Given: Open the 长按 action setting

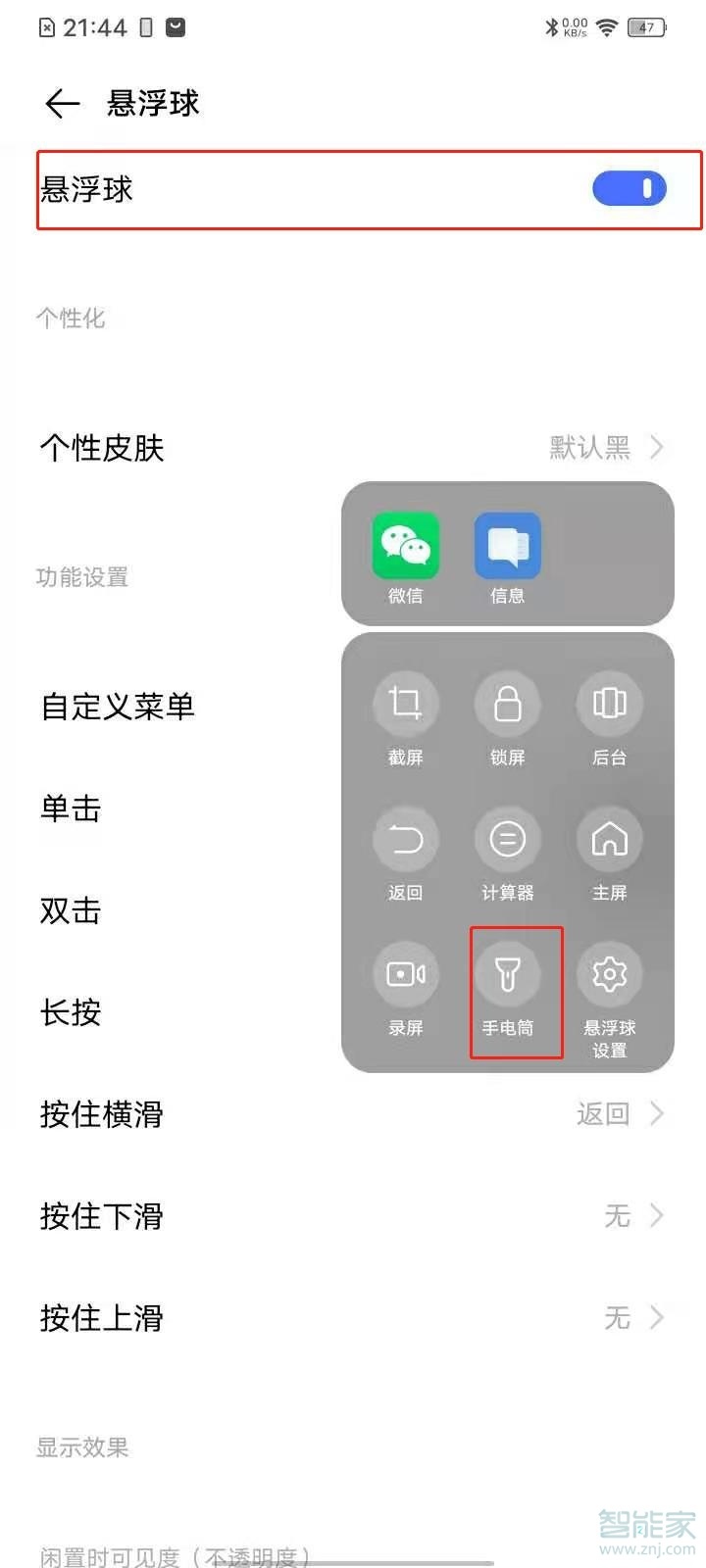Looking at the screenshot, I should [x=71, y=1012].
